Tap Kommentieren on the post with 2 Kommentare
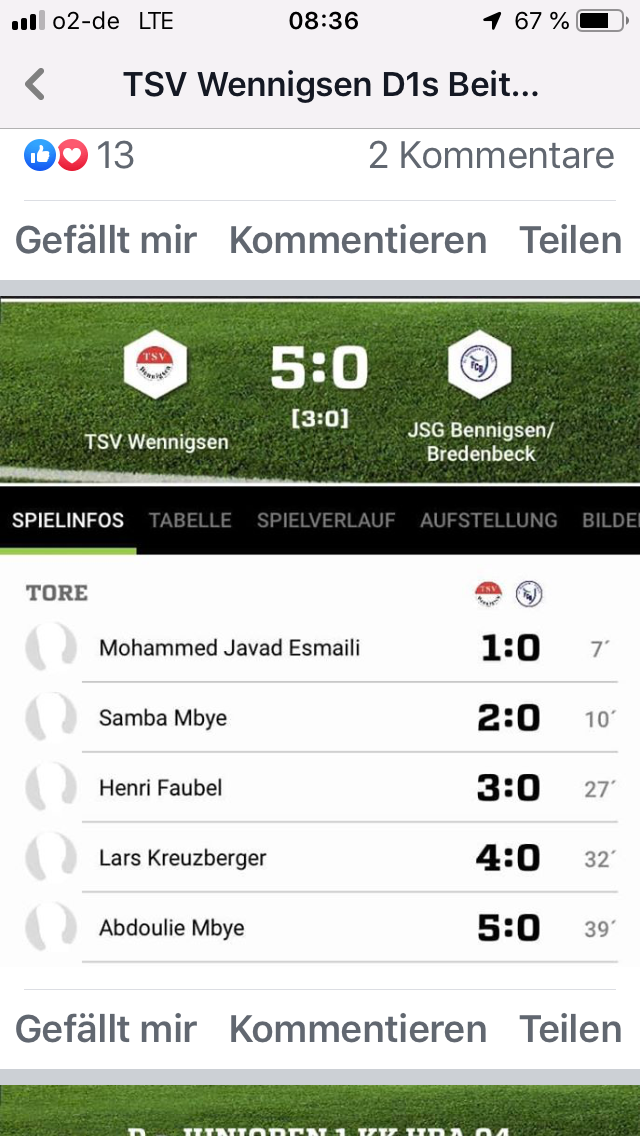The height and width of the screenshot is (1136, 640). pos(358,240)
